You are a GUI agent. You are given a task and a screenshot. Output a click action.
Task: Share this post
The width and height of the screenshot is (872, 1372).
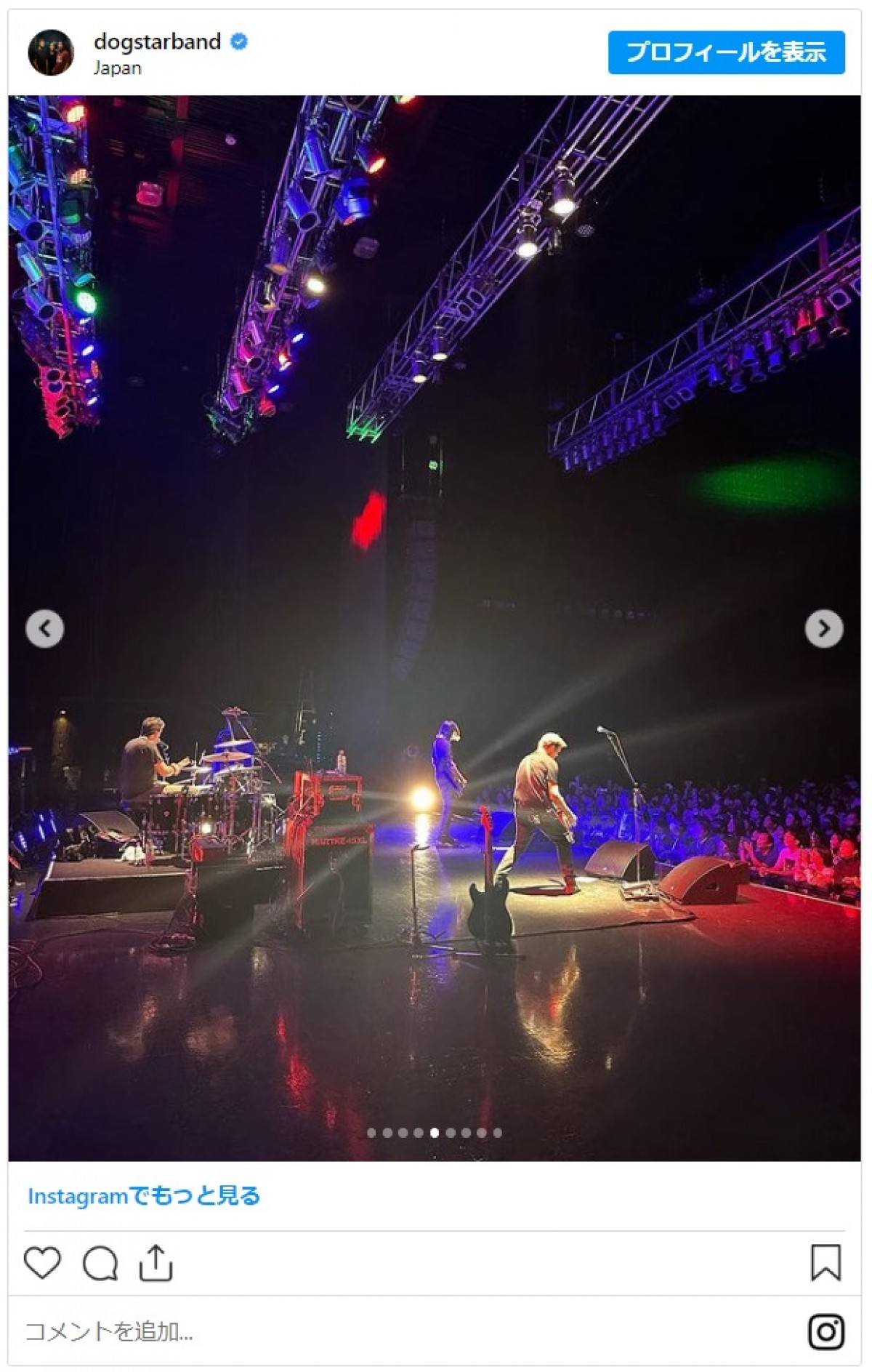pos(156,1263)
